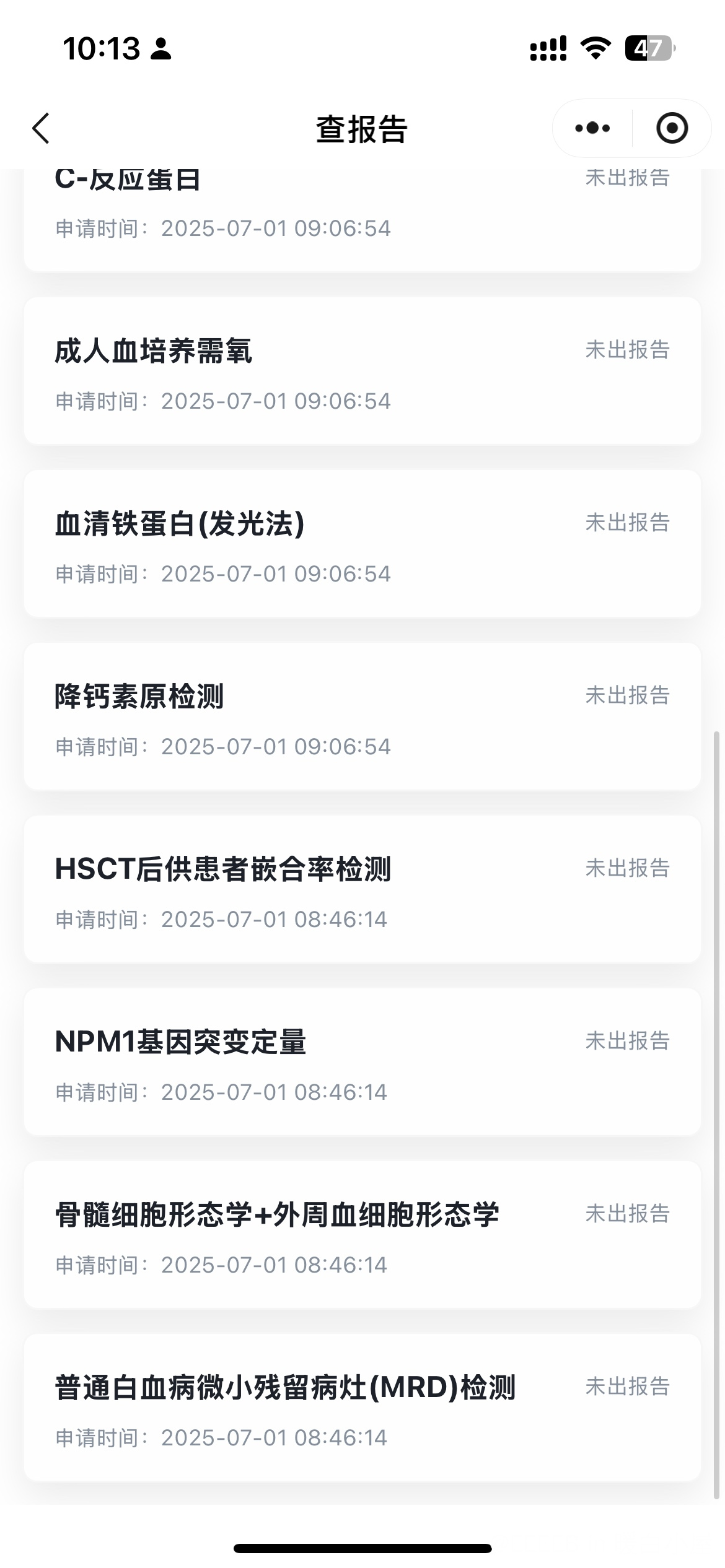Viewport: 725px width, 1568px height.
Task: Close the mini program with the circle button
Action: (x=672, y=128)
